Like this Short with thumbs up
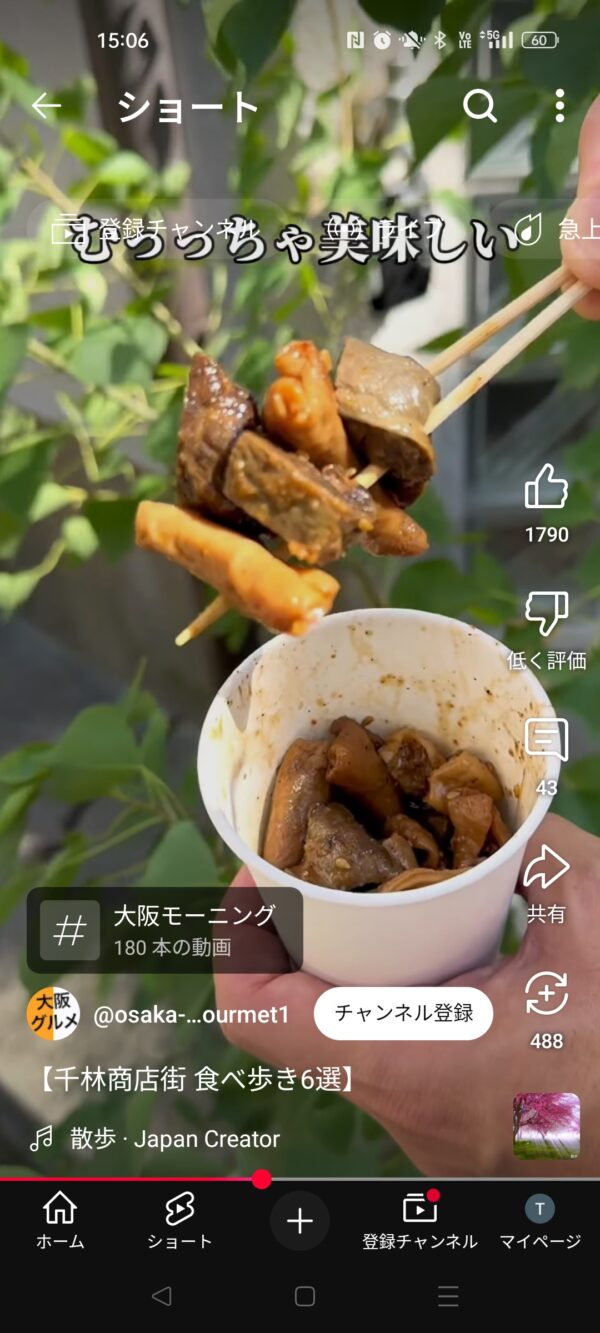Image resolution: width=600 pixels, height=1333 pixels. (546, 488)
